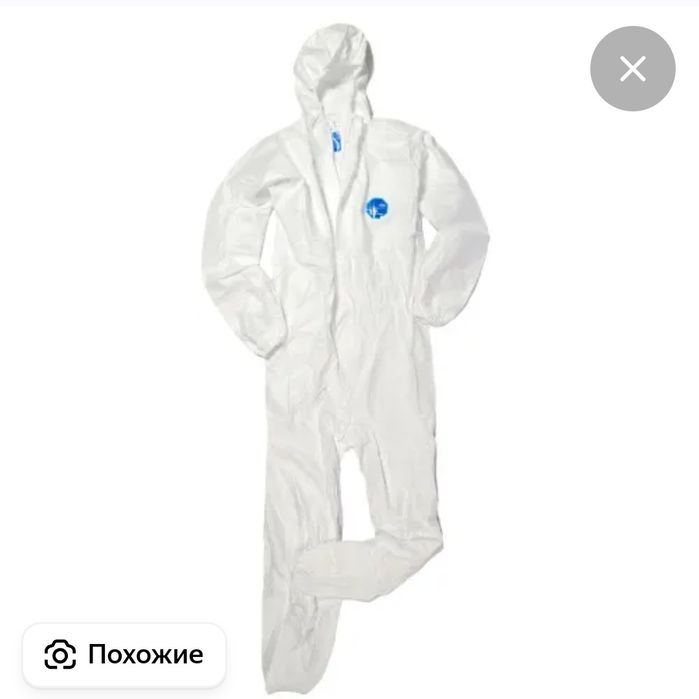Close the image viewer

[x=632, y=69]
